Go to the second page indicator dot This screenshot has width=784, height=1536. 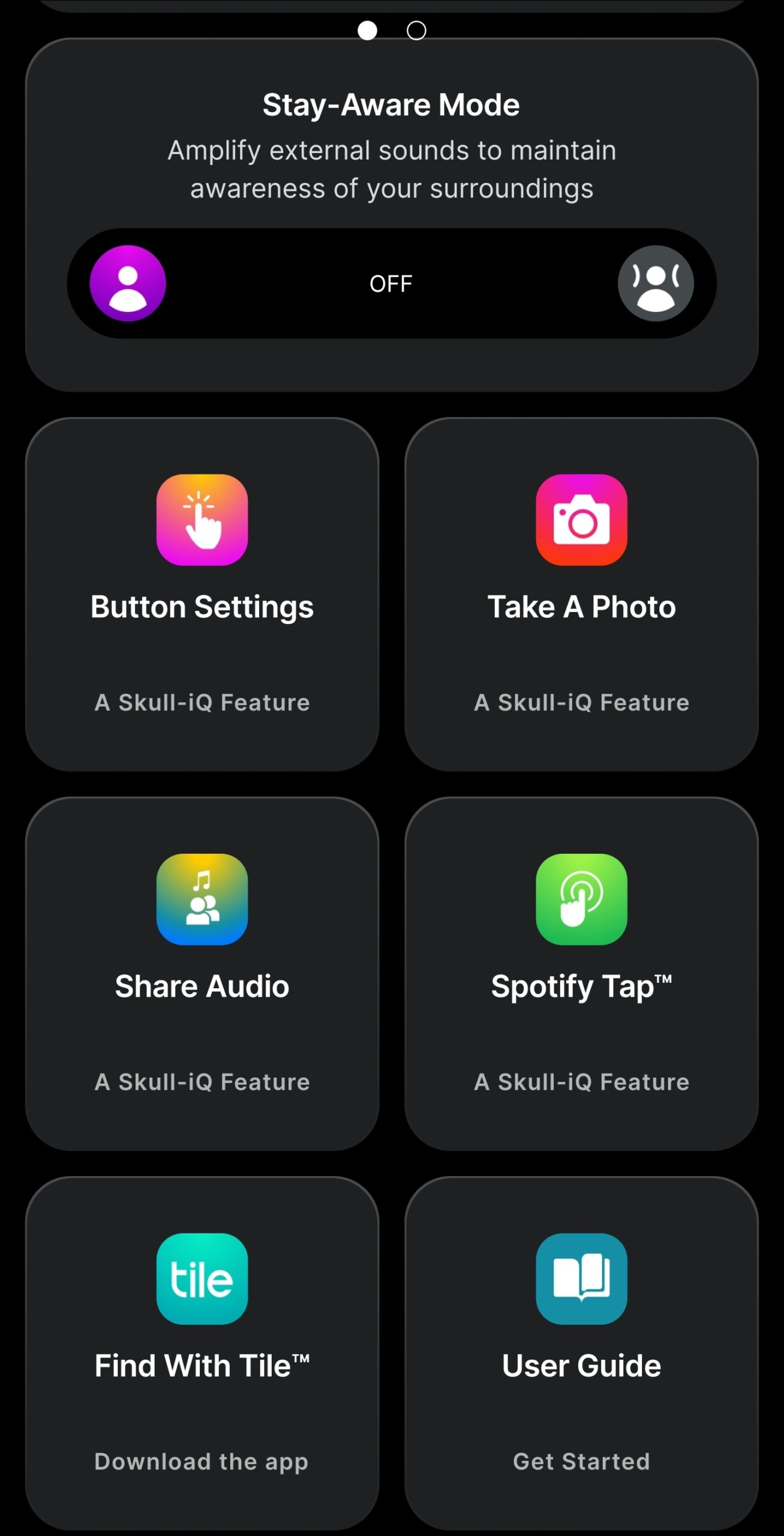tap(416, 31)
